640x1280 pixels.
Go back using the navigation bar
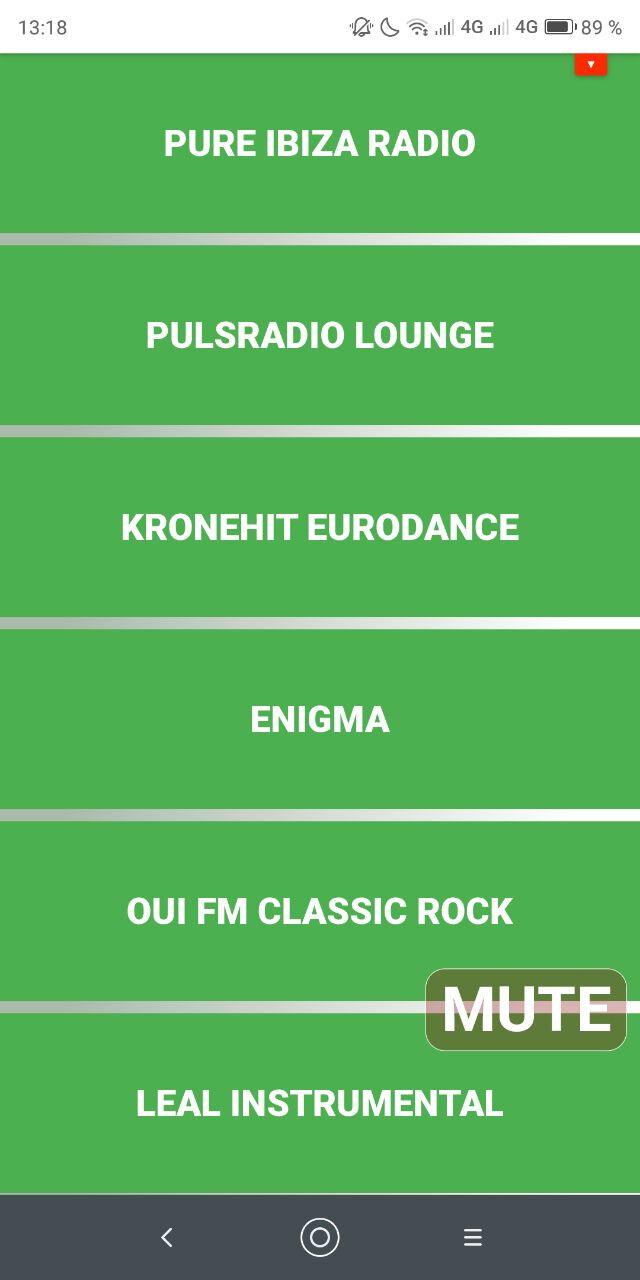pyautogui.click(x=167, y=1237)
